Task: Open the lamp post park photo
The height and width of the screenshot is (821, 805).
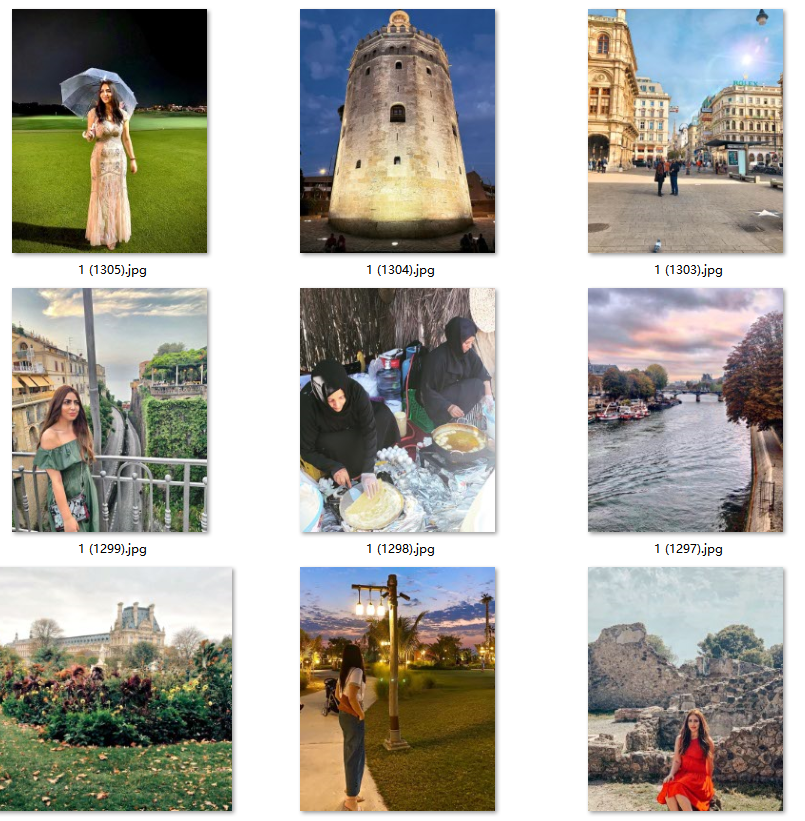Action: click(397, 689)
